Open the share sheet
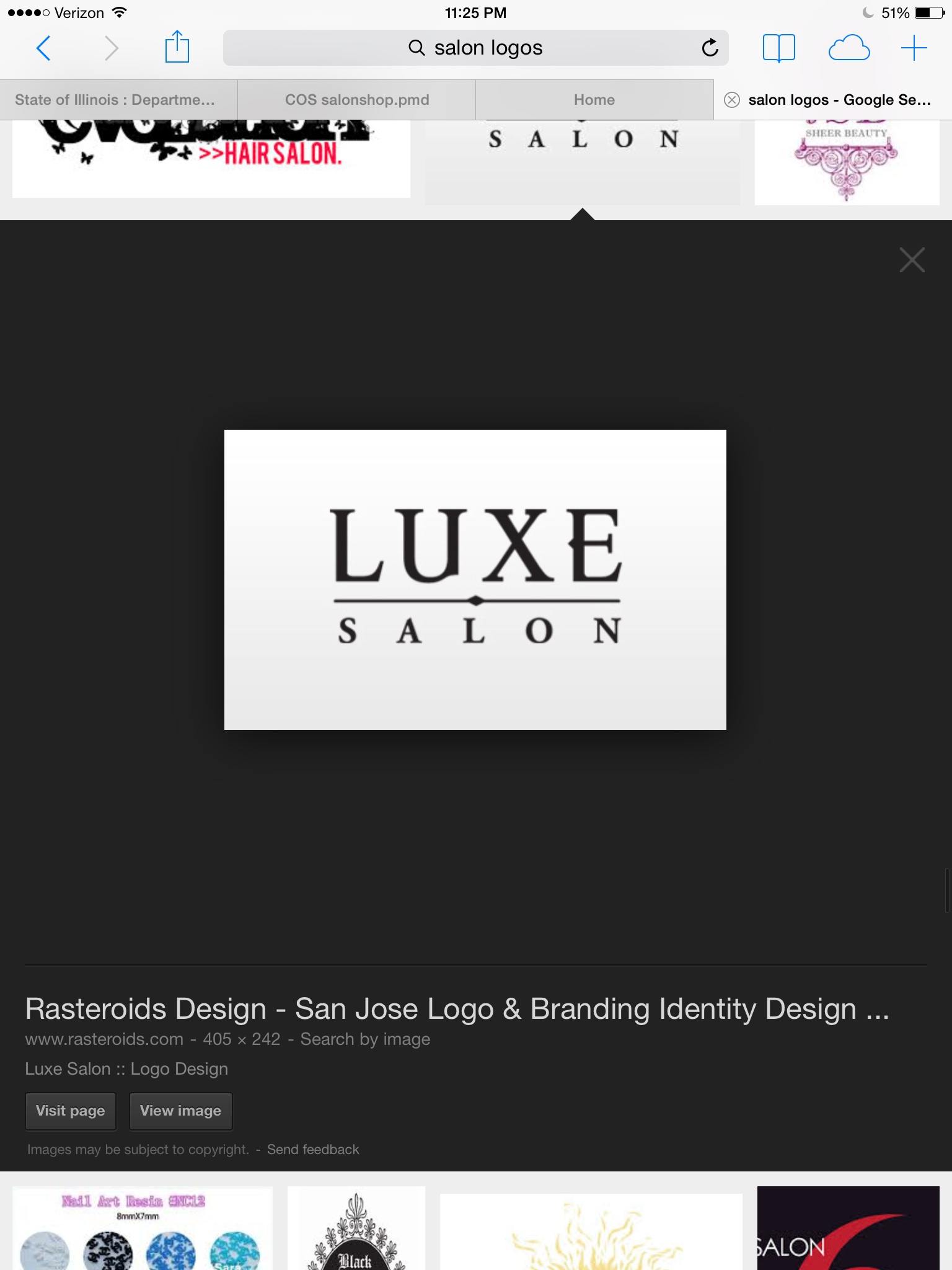The image size is (952, 1270). coord(177,48)
